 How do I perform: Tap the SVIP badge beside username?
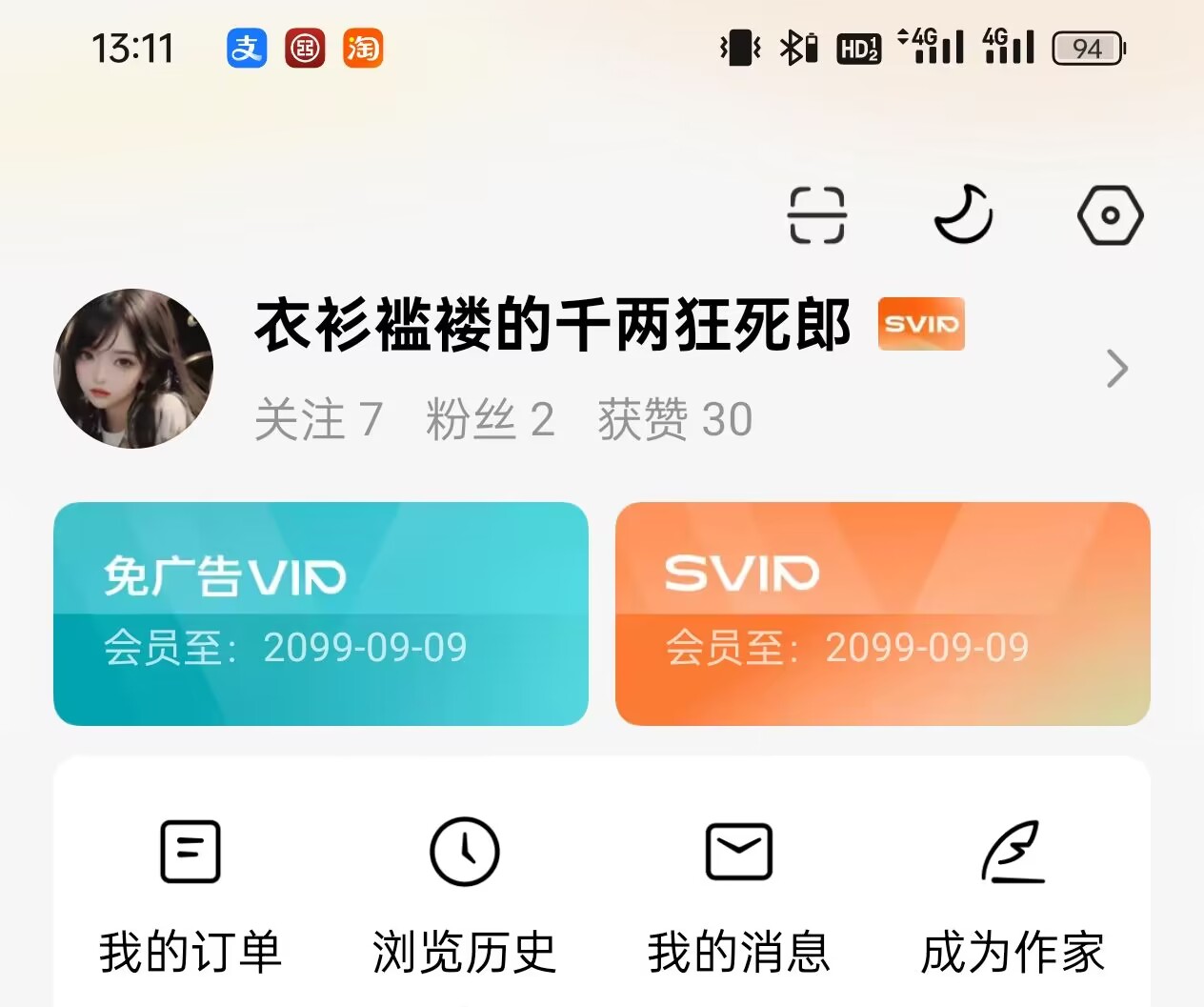coord(920,324)
